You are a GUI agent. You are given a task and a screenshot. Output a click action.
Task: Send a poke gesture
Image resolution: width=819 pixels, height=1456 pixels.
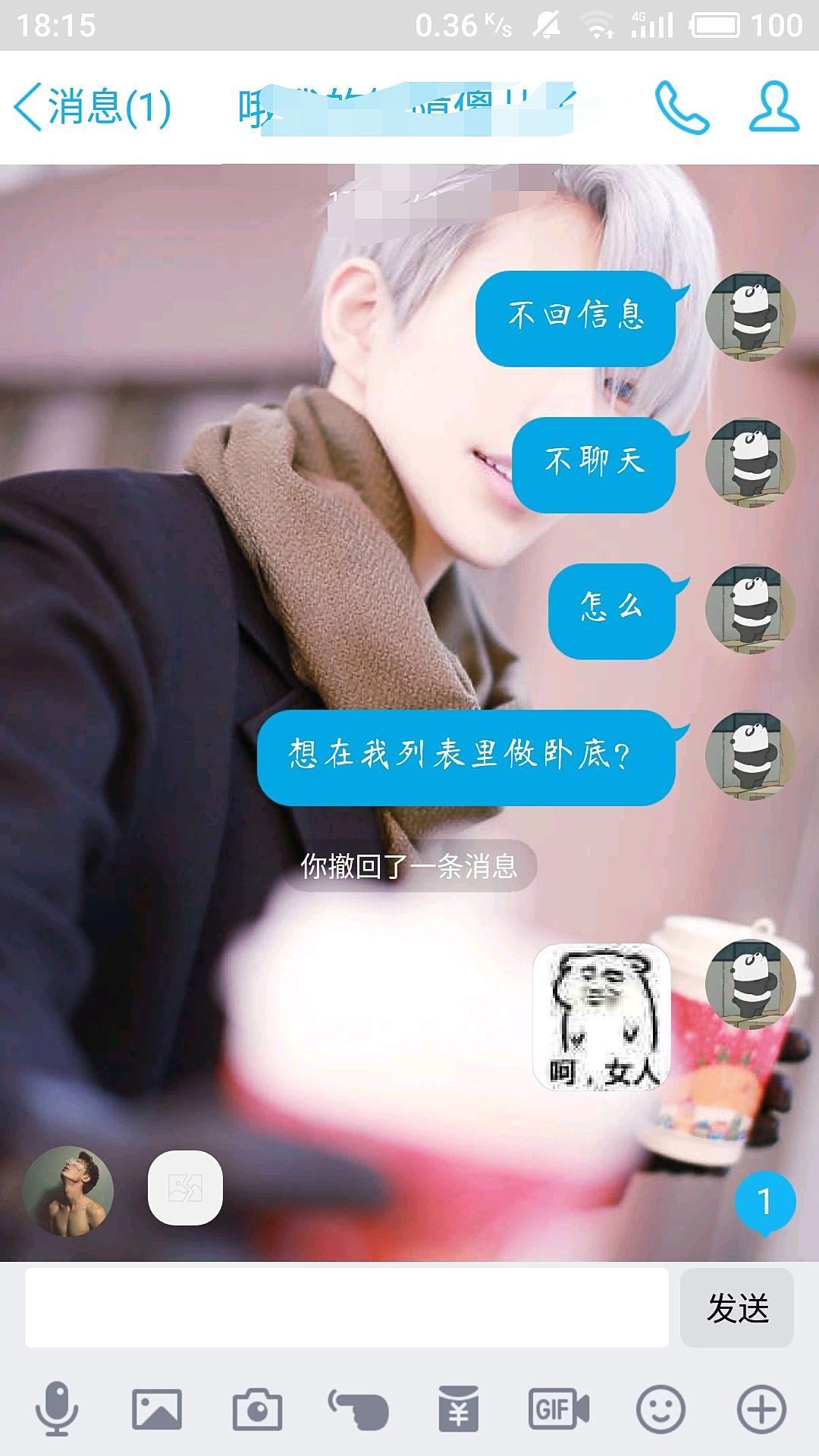358,1409
